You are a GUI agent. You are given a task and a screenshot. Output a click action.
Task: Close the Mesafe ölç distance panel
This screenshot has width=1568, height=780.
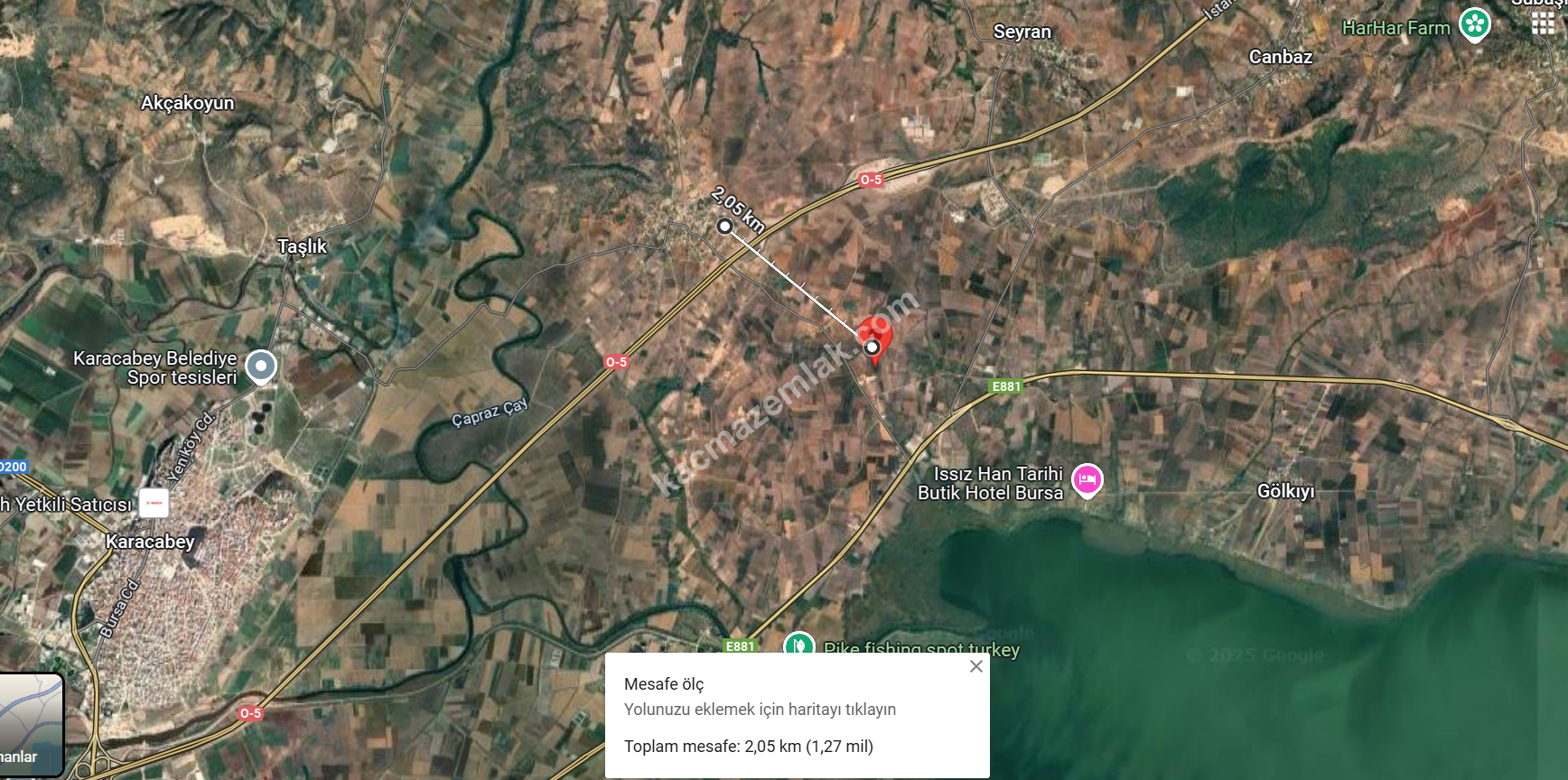click(975, 666)
